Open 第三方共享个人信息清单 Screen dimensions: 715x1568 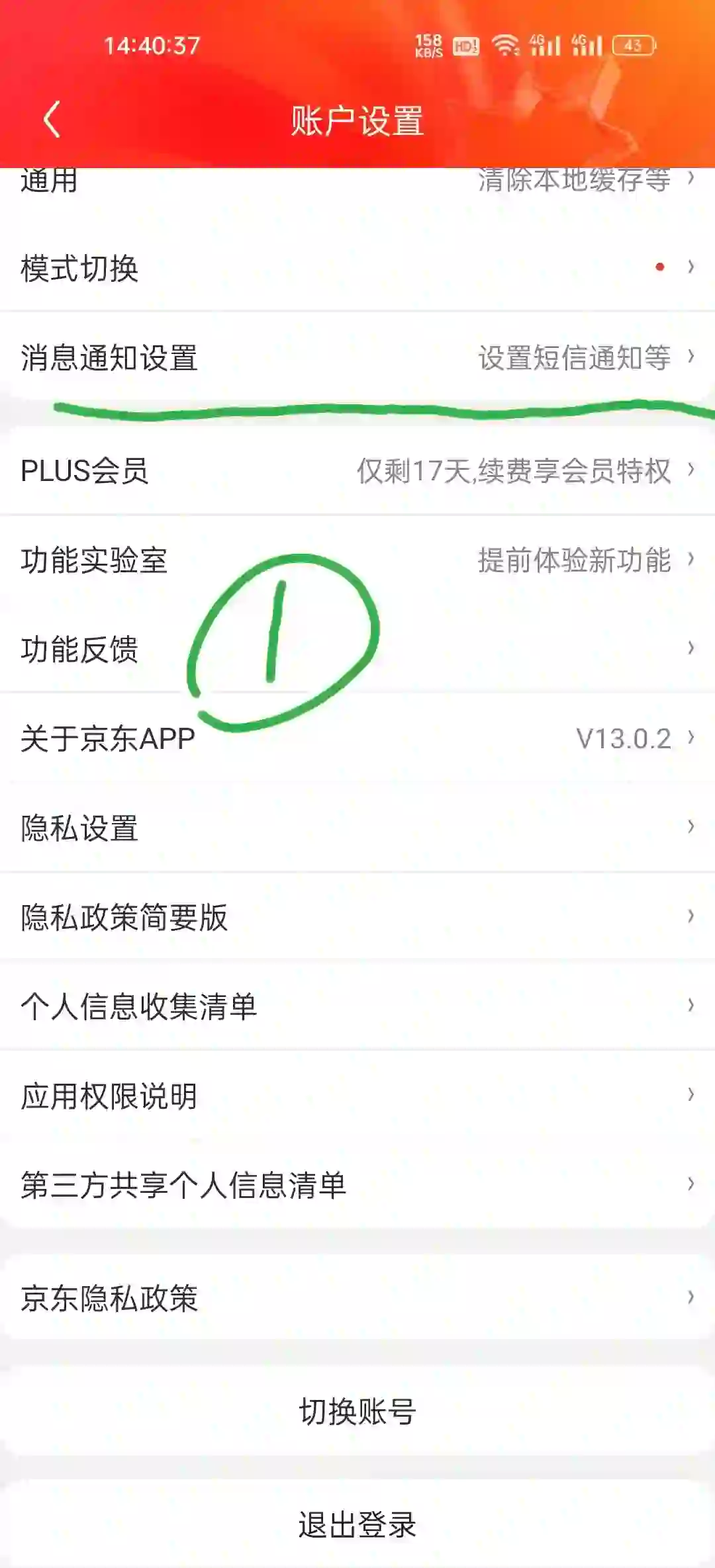pyautogui.click(x=358, y=1185)
